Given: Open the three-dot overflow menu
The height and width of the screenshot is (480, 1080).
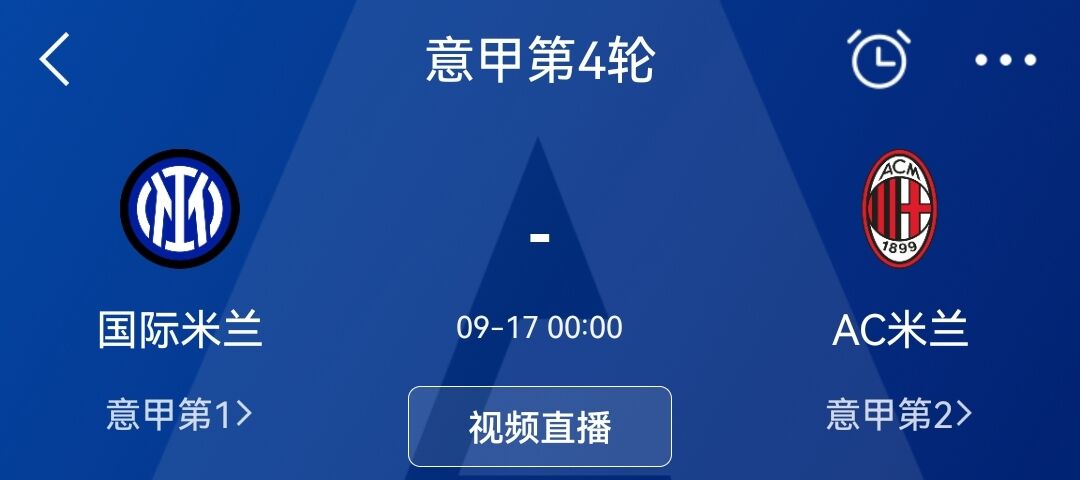Looking at the screenshot, I should click(x=1005, y=60).
